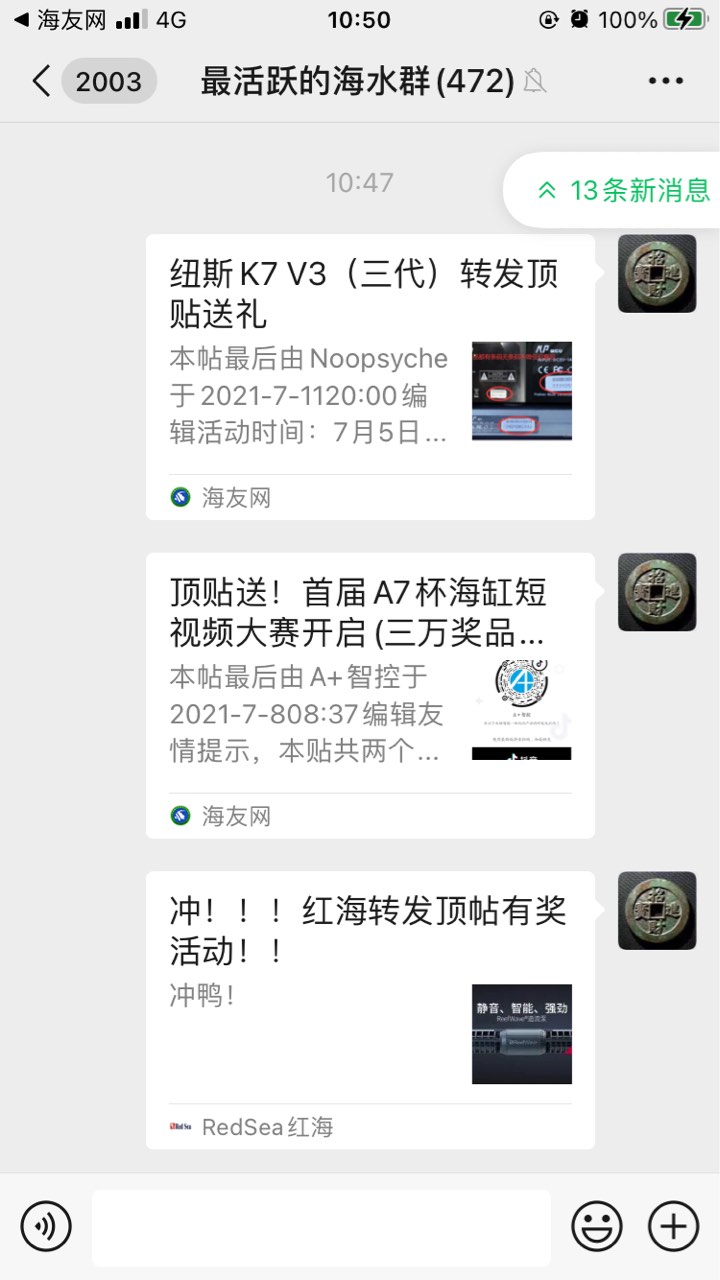Screen dimensions: 720x1280
Task: View sender avatar beside the A7杯 post
Action: click(657, 592)
